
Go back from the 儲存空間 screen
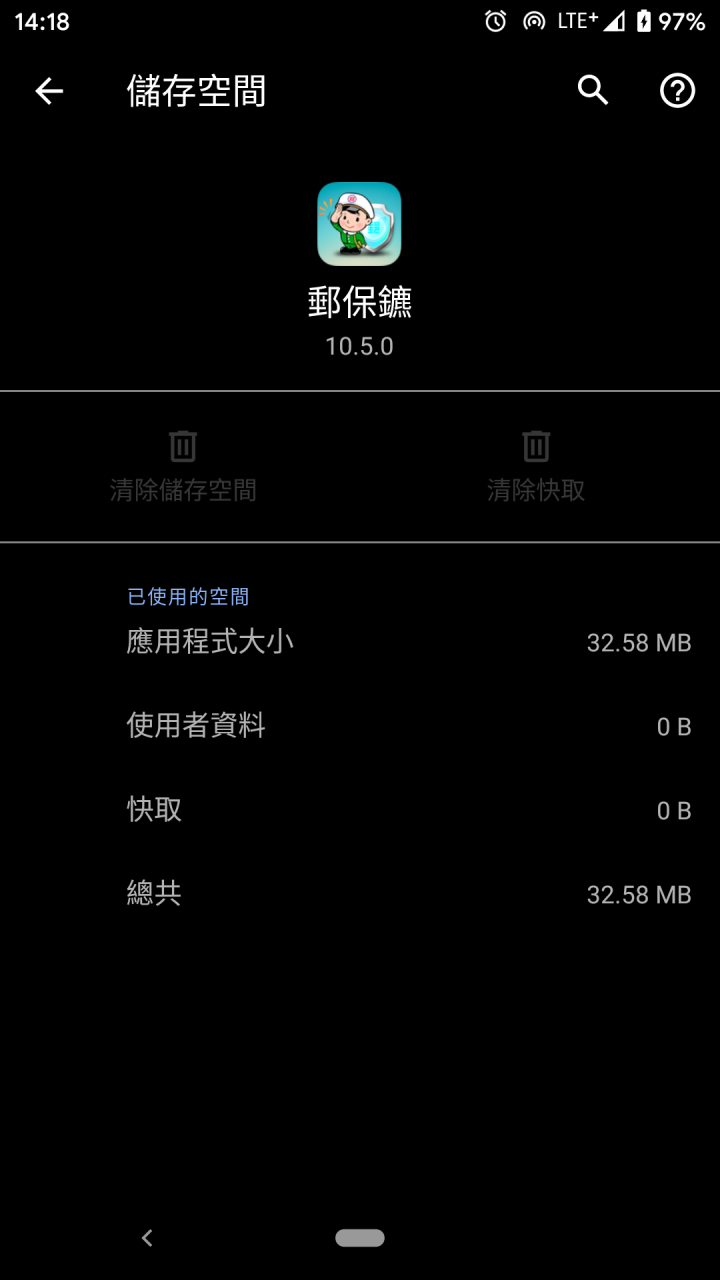[x=49, y=91]
